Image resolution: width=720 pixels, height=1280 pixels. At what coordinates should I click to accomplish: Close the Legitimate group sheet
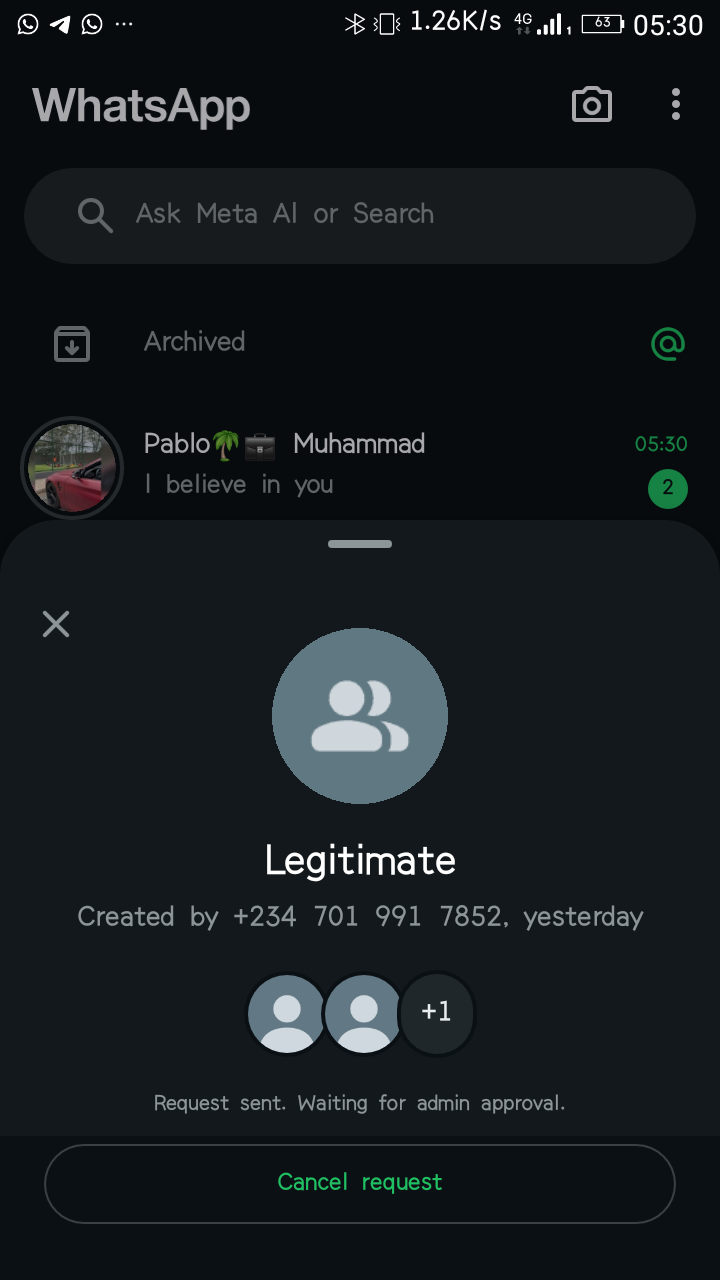tap(56, 624)
